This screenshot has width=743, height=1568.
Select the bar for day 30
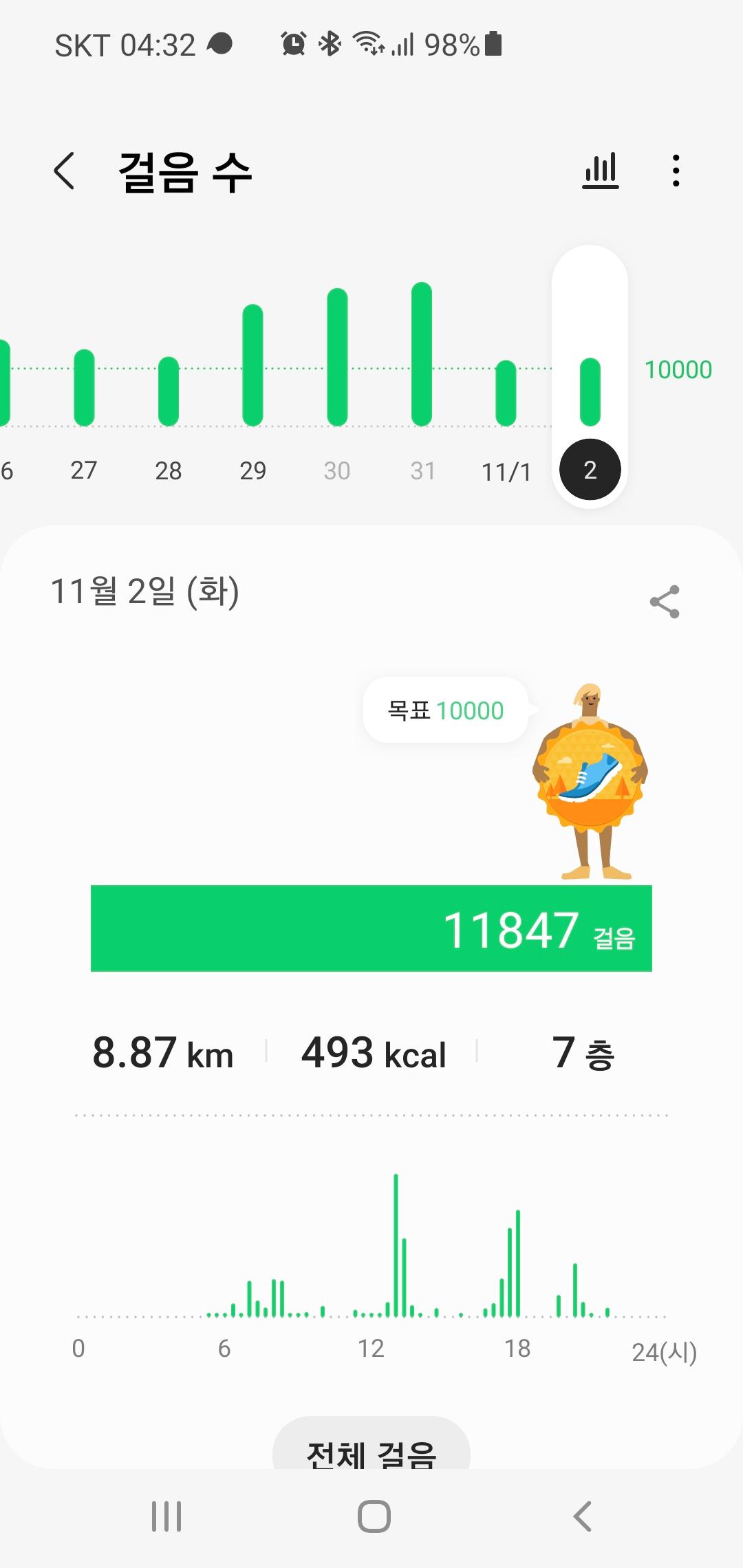pos(337,358)
